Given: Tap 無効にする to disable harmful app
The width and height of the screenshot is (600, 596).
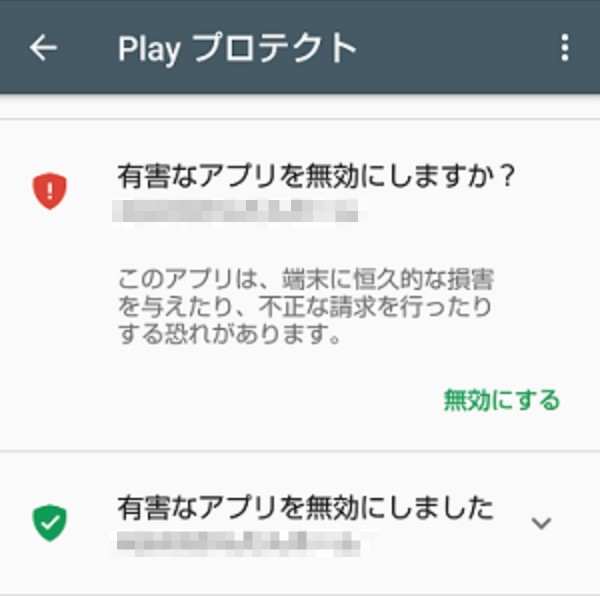Looking at the screenshot, I should 502,400.
